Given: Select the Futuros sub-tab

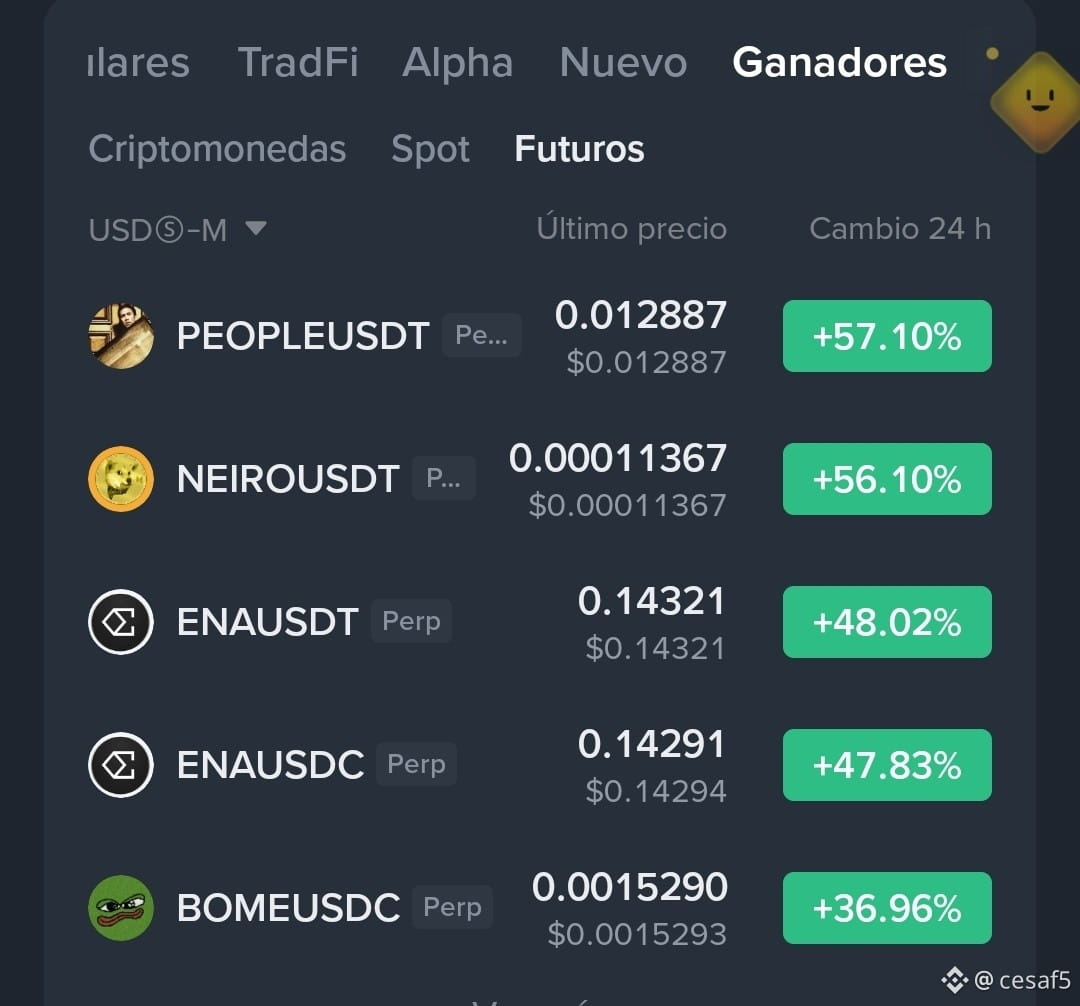Looking at the screenshot, I should point(579,149).
